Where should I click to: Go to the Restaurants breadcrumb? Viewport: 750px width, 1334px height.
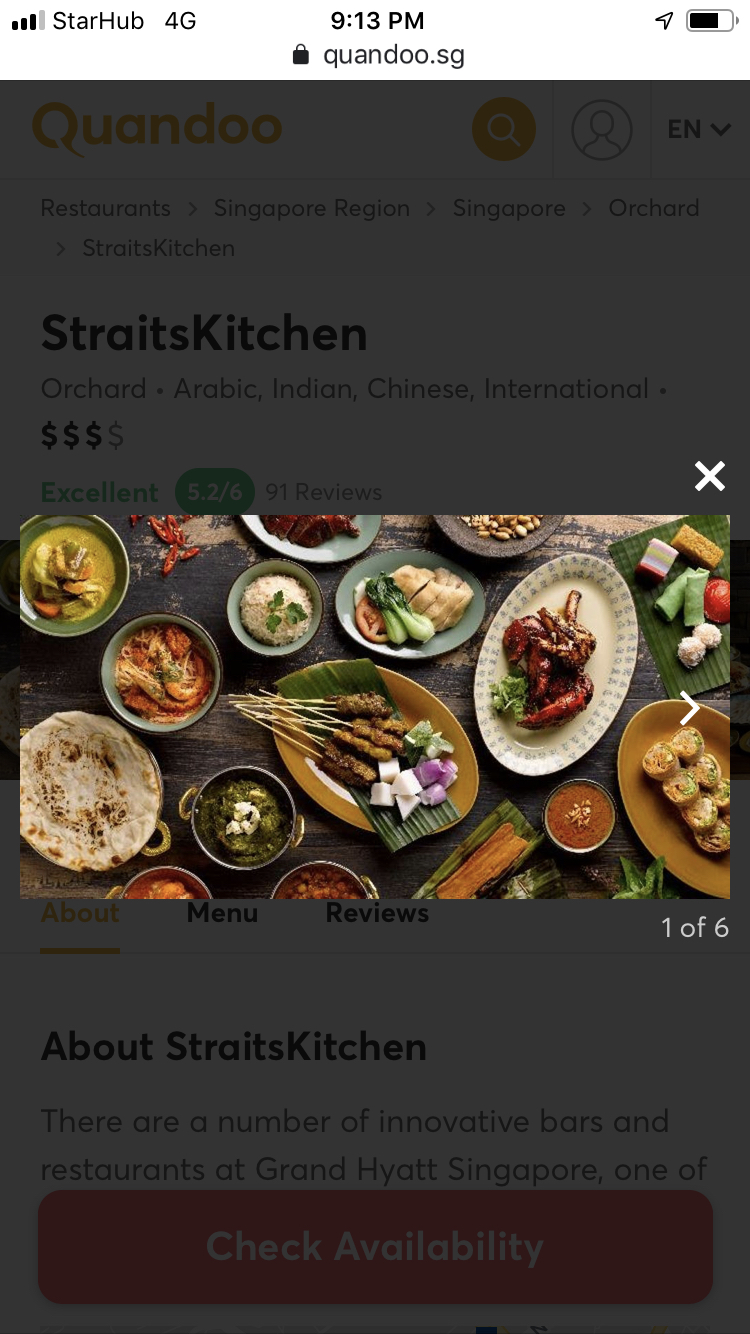tap(105, 208)
